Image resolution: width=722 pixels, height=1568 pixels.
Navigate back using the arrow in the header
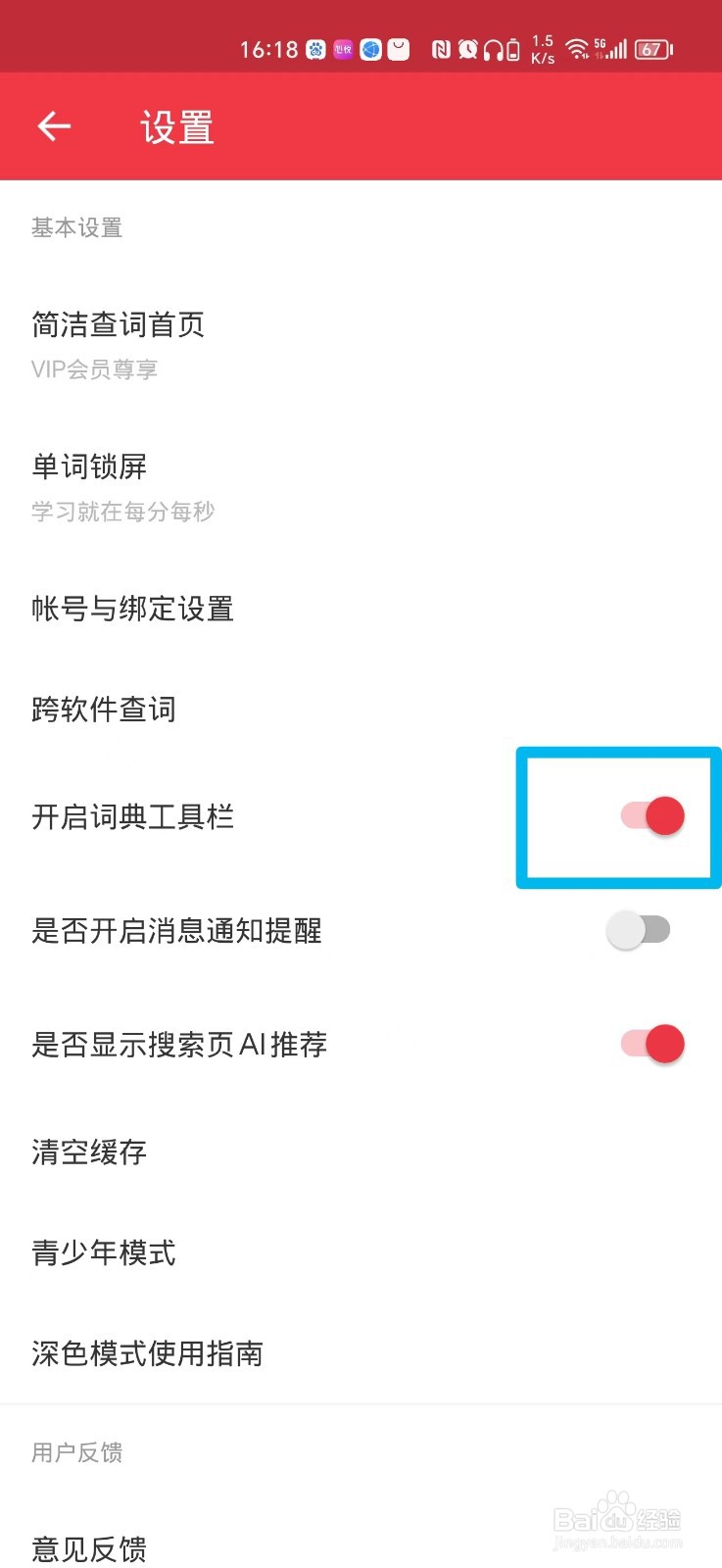click(54, 125)
